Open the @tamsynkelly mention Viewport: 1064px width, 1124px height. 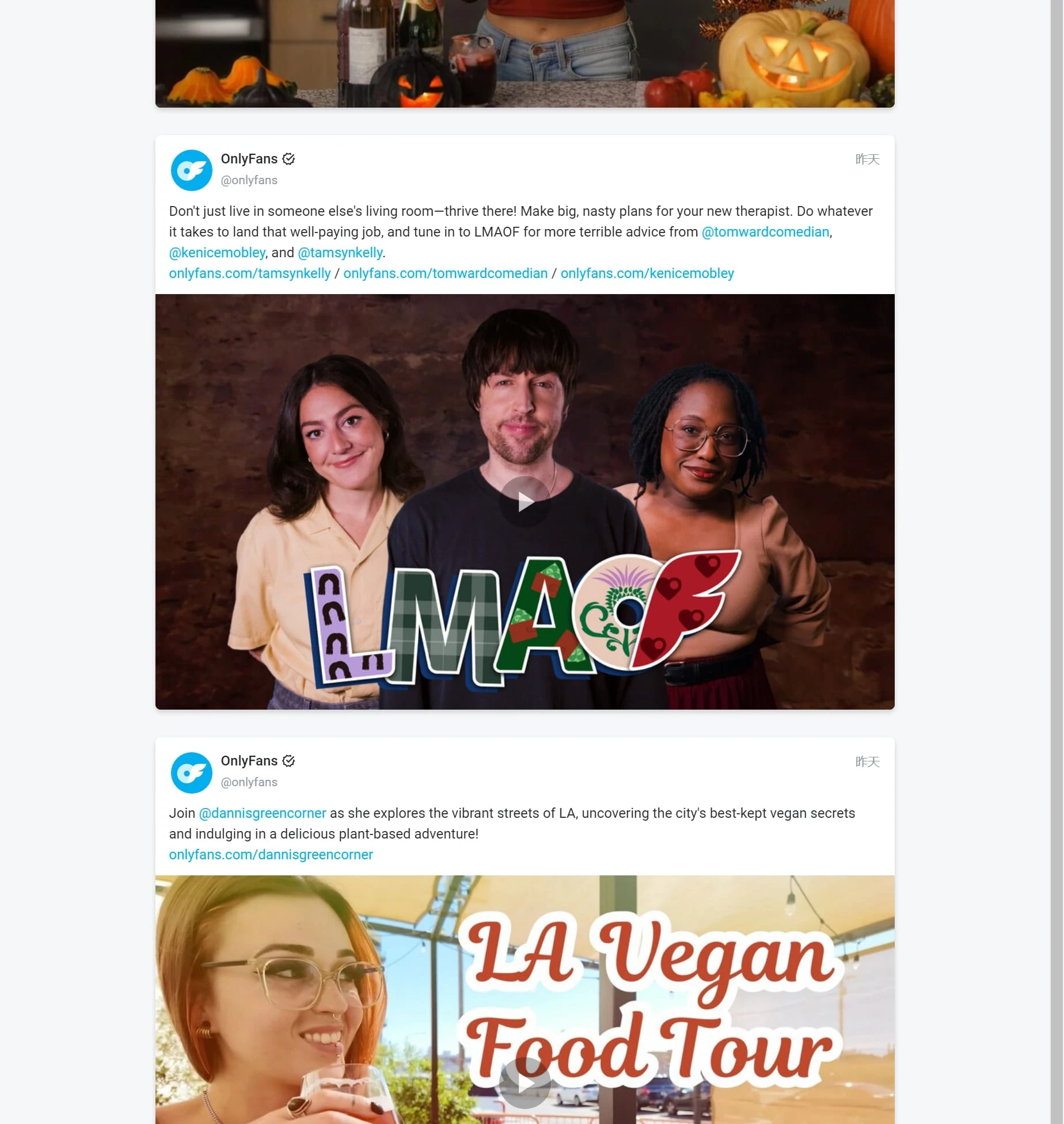point(340,253)
